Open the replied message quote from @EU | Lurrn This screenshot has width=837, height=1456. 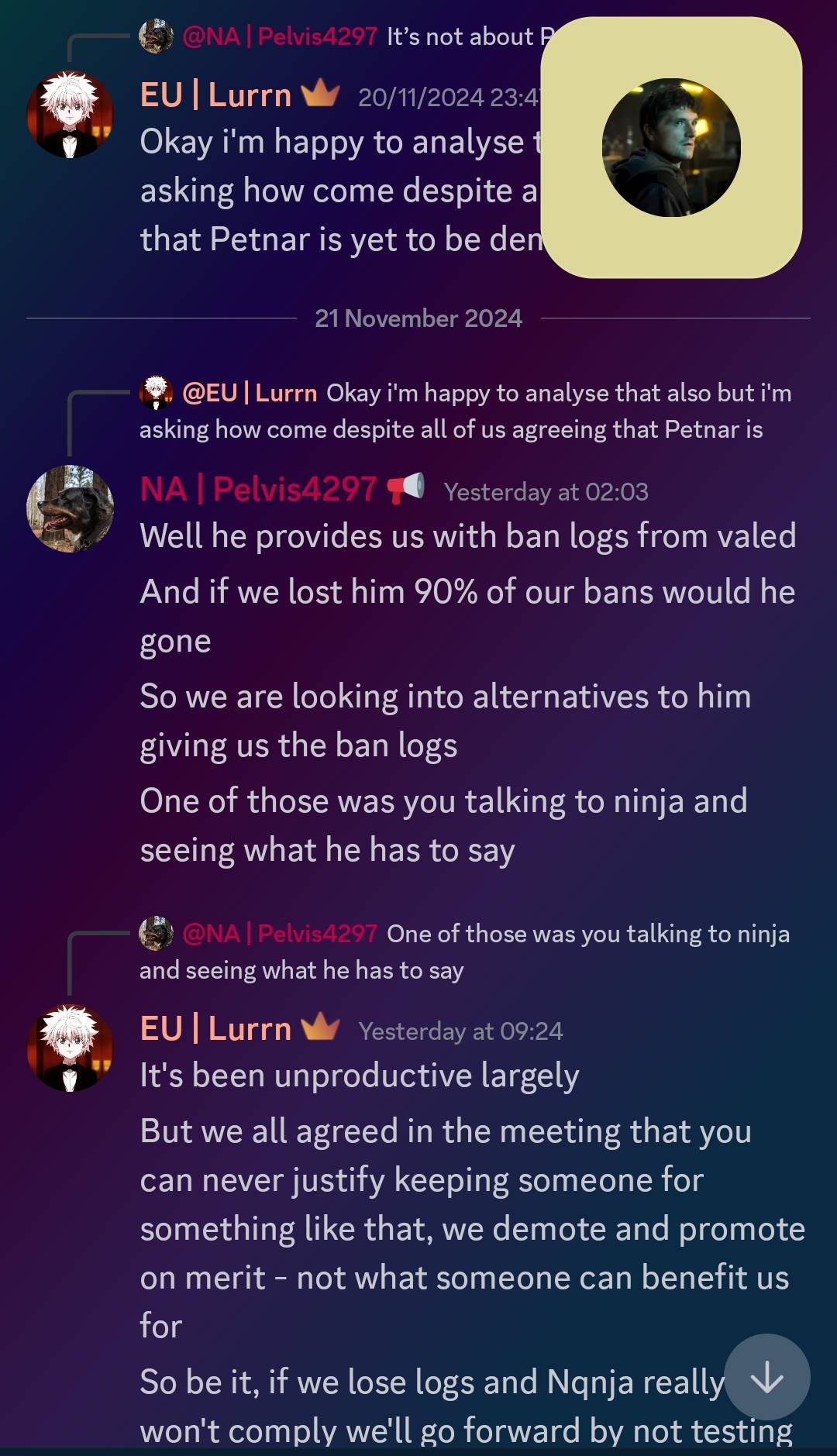tap(465, 411)
